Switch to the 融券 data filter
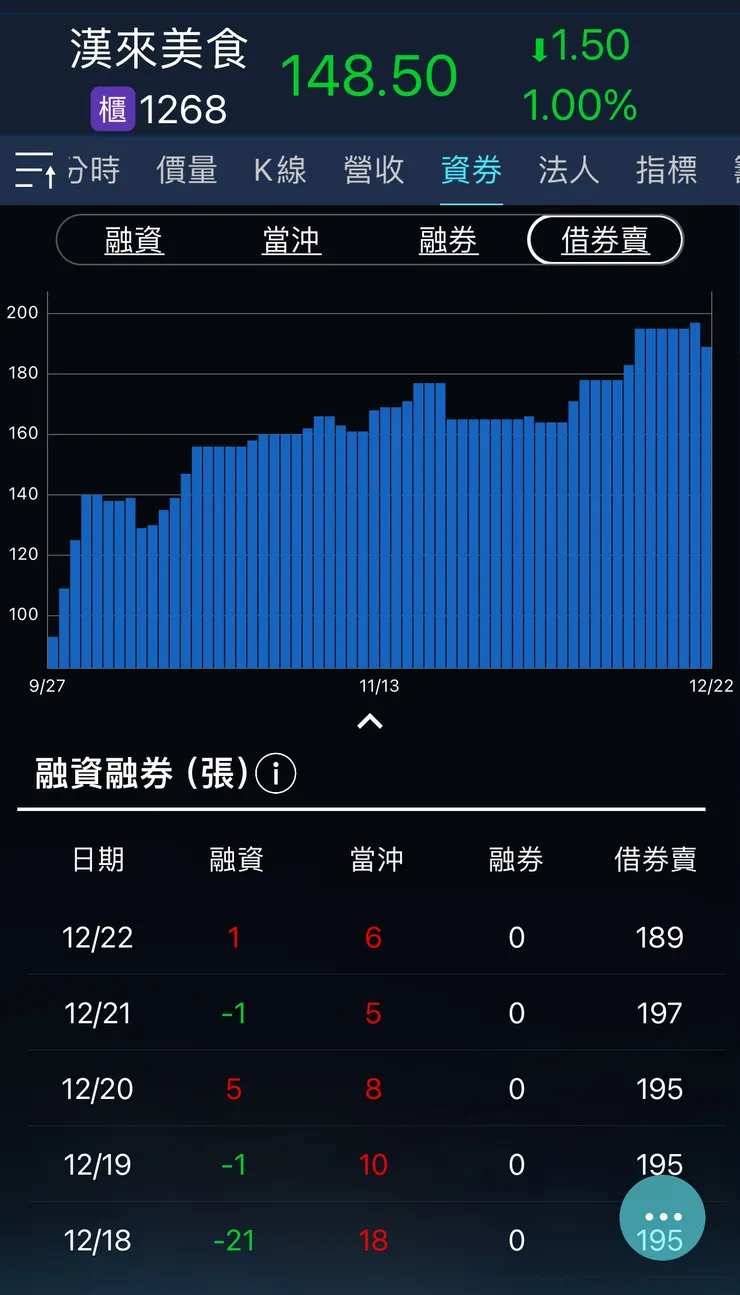The image size is (740, 1295). coord(448,240)
